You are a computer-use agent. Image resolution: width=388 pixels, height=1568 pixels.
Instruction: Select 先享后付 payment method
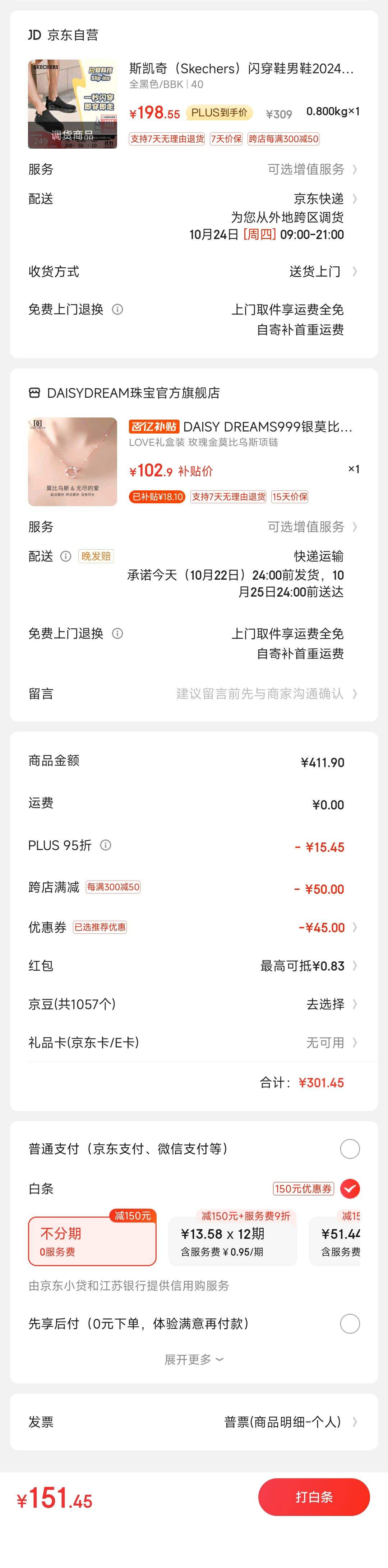pos(350,1324)
